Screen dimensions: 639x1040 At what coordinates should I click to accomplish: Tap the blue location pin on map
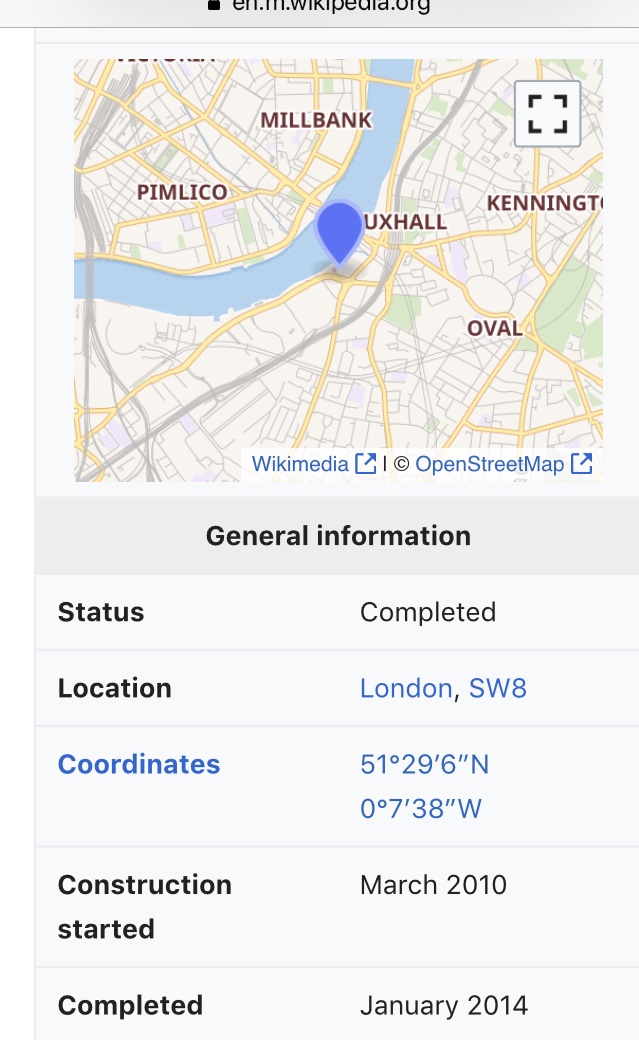339,234
